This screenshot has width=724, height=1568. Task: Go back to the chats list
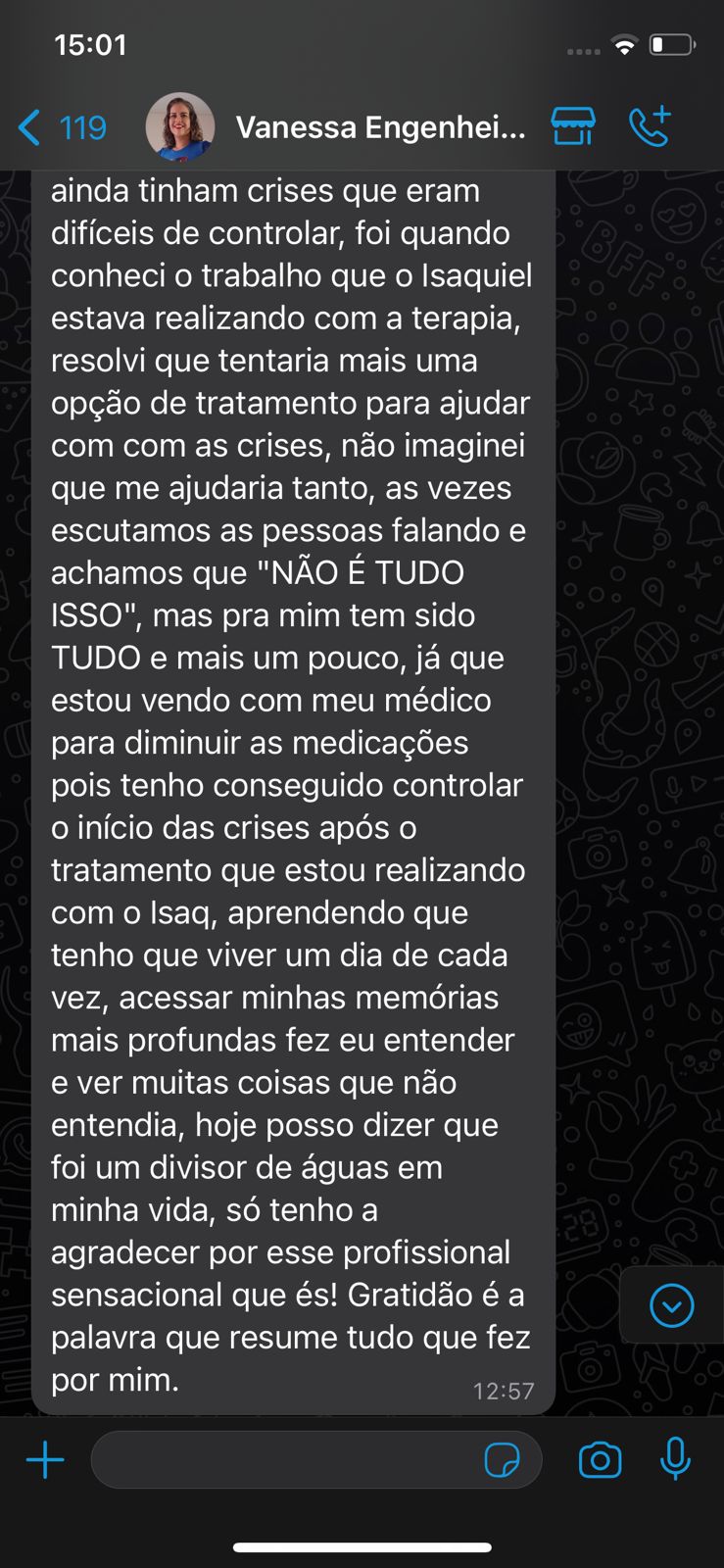coord(61,127)
